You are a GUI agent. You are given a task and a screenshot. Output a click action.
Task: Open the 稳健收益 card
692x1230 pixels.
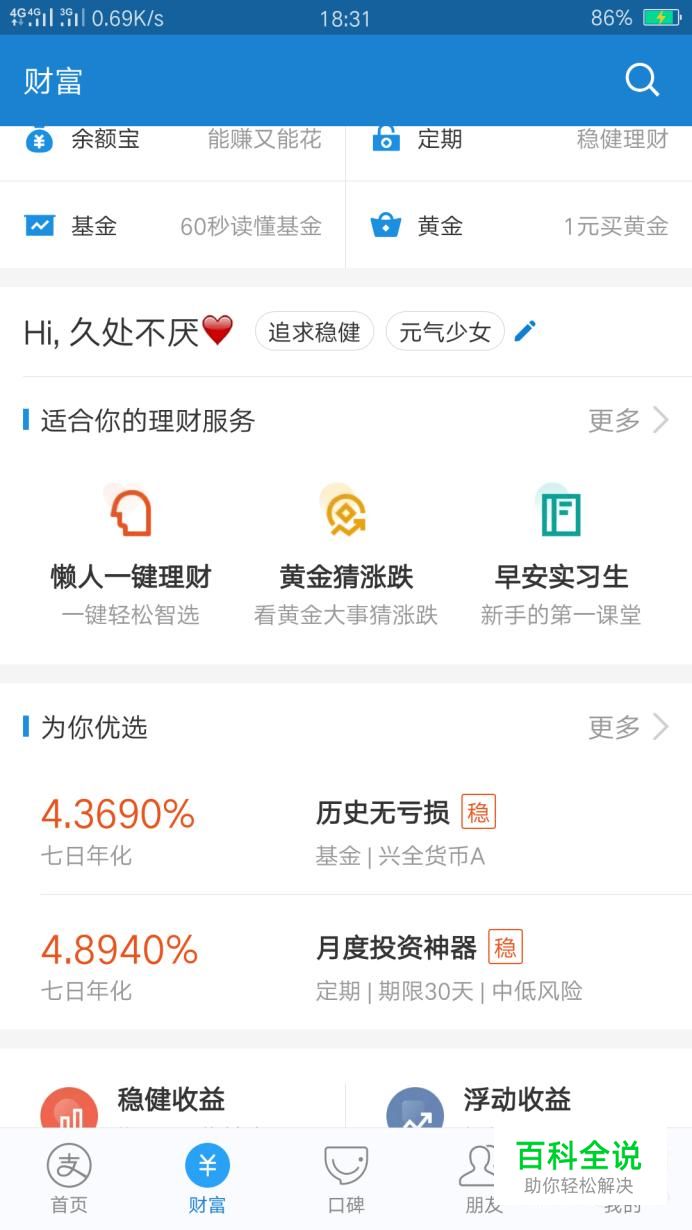[173, 1105]
